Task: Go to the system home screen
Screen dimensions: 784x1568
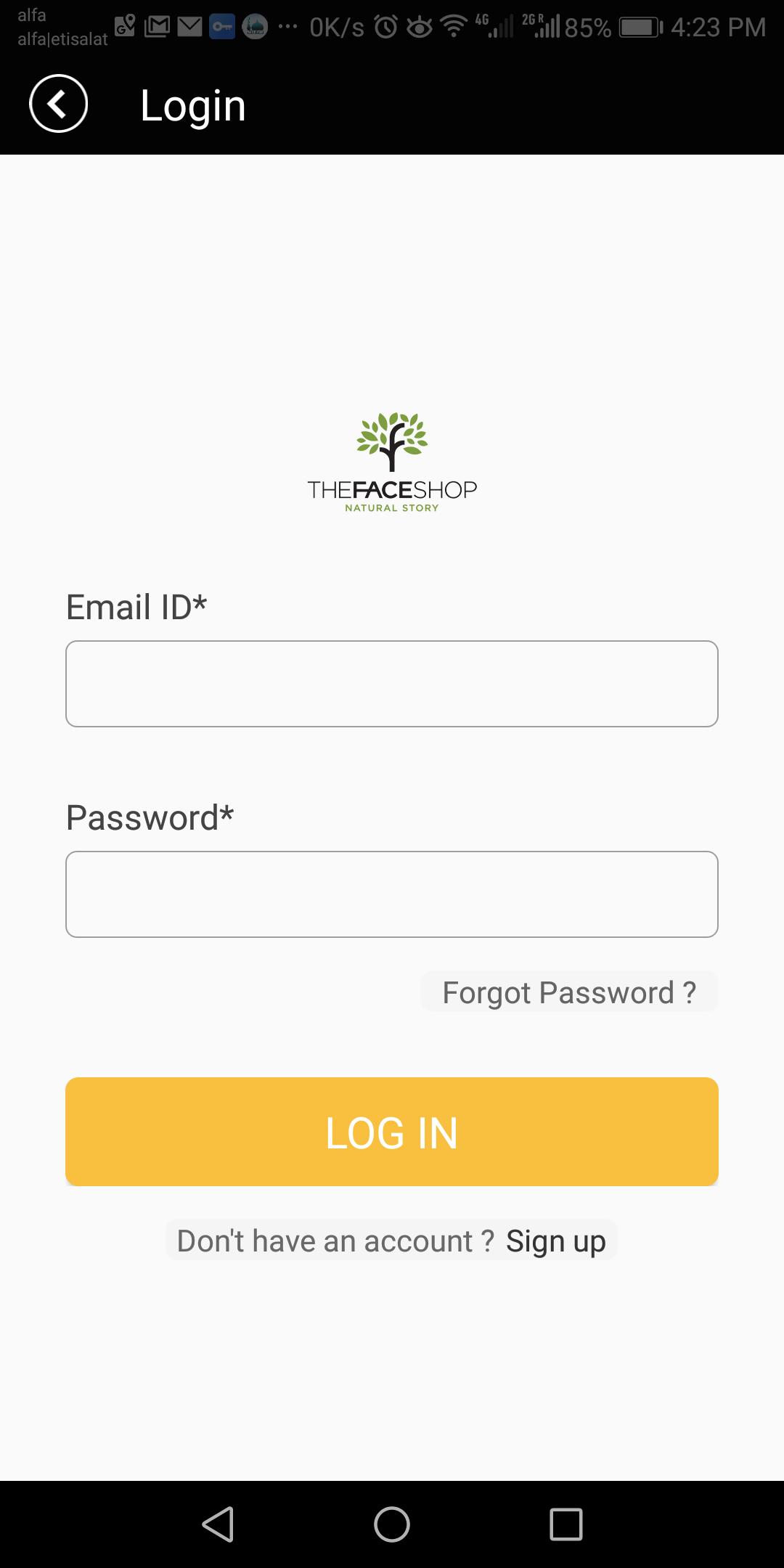Action: 392,1524
